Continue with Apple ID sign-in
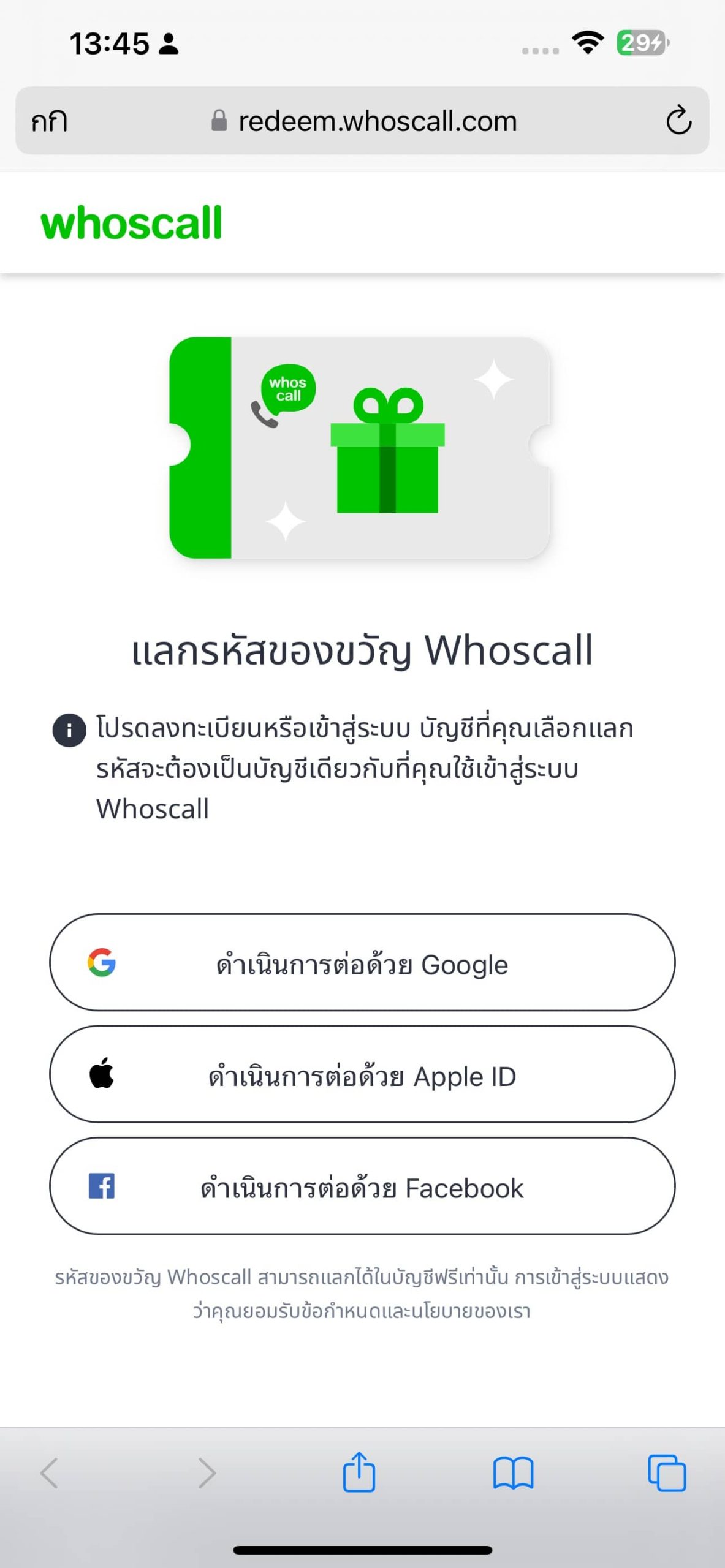The height and width of the screenshot is (1568, 725). (362, 1074)
